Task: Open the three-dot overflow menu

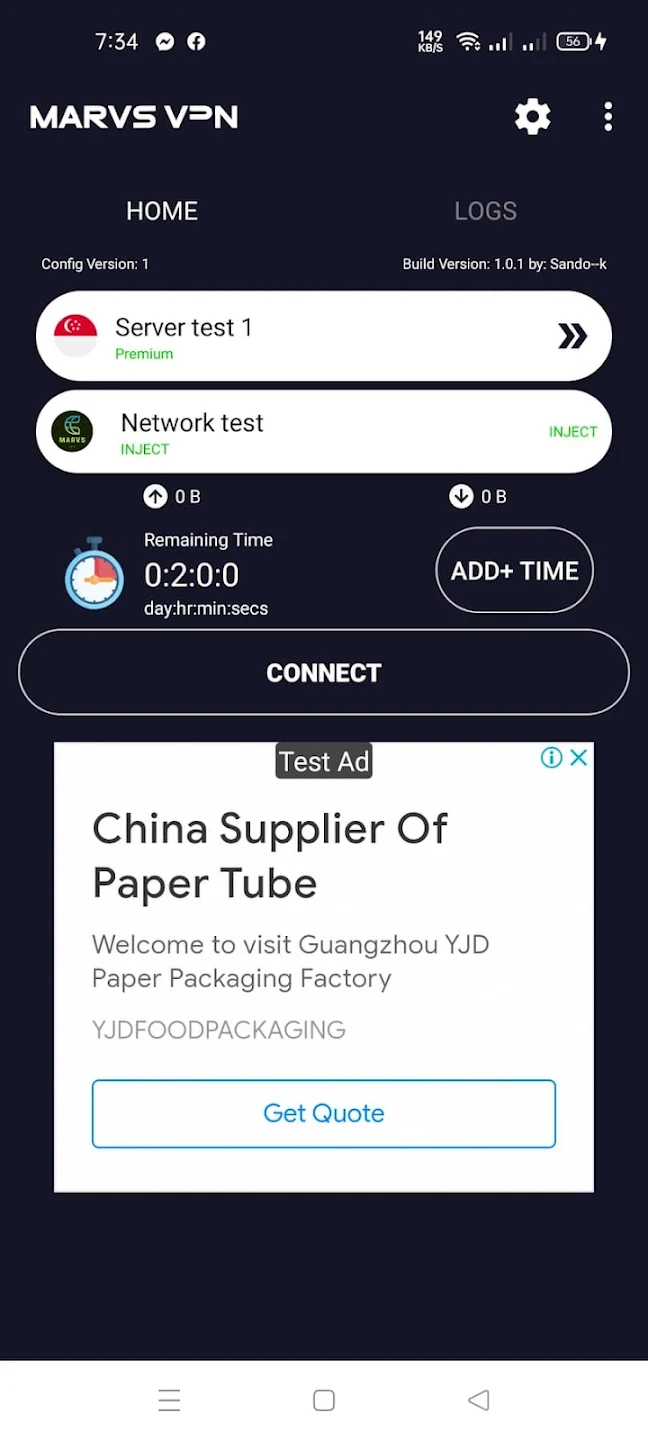Action: (x=608, y=117)
